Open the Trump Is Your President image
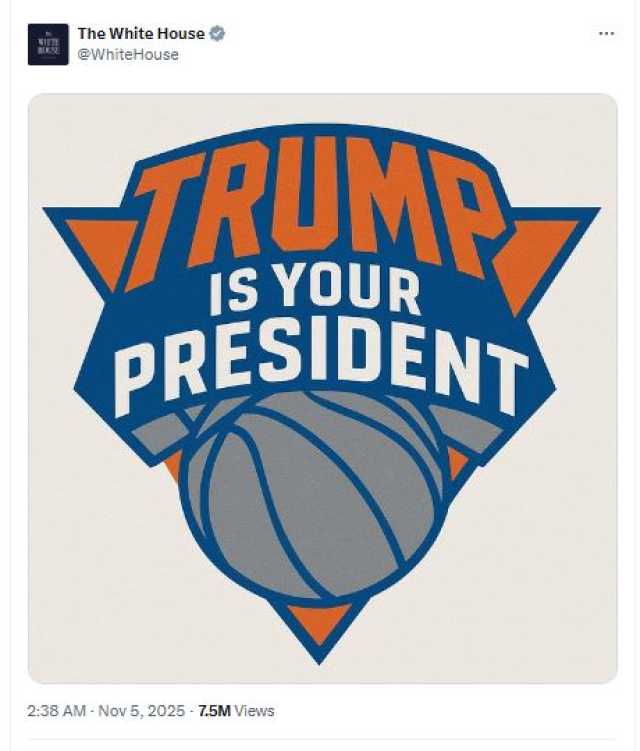 tap(322, 388)
